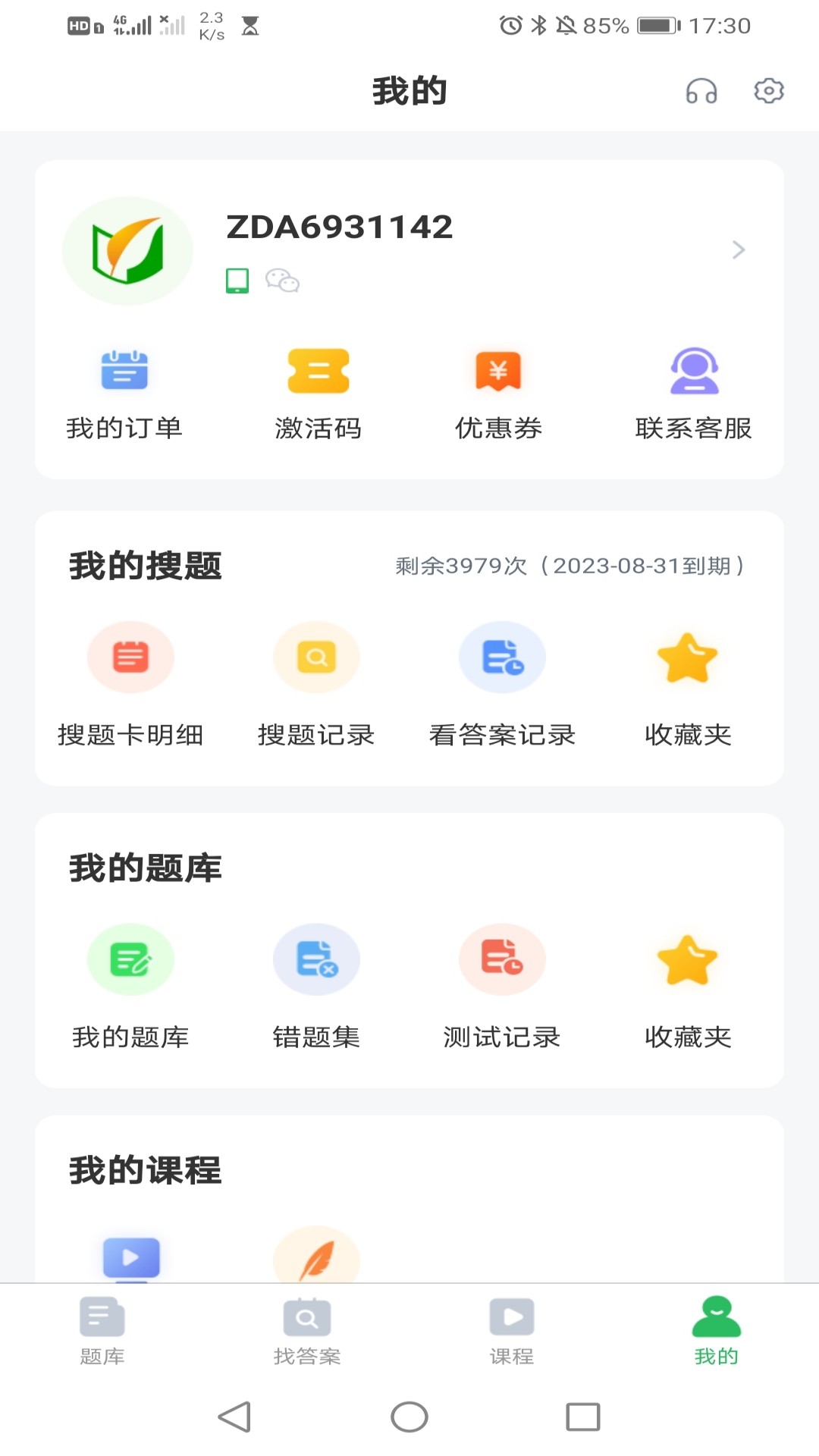This screenshot has width=819, height=1456.
Task: Tap the username ZDA6931142
Action: tap(339, 227)
